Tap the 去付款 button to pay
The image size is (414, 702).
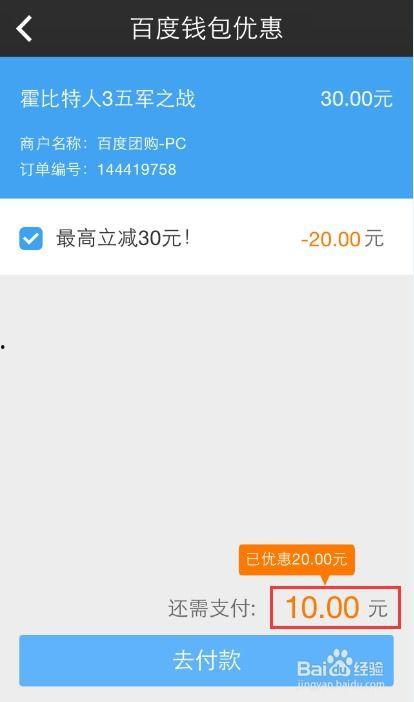[x=206, y=660]
